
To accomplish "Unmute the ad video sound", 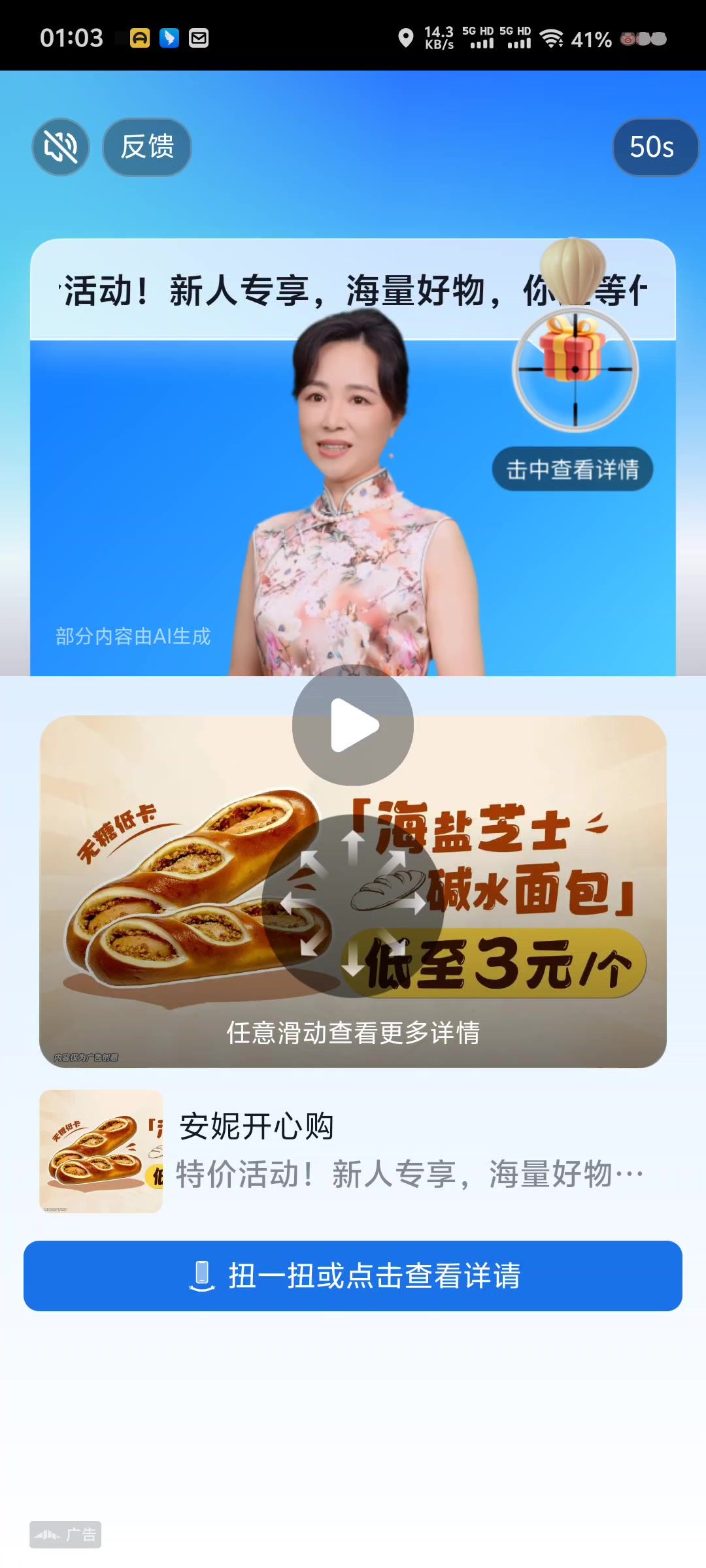I will pyautogui.click(x=61, y=147).
